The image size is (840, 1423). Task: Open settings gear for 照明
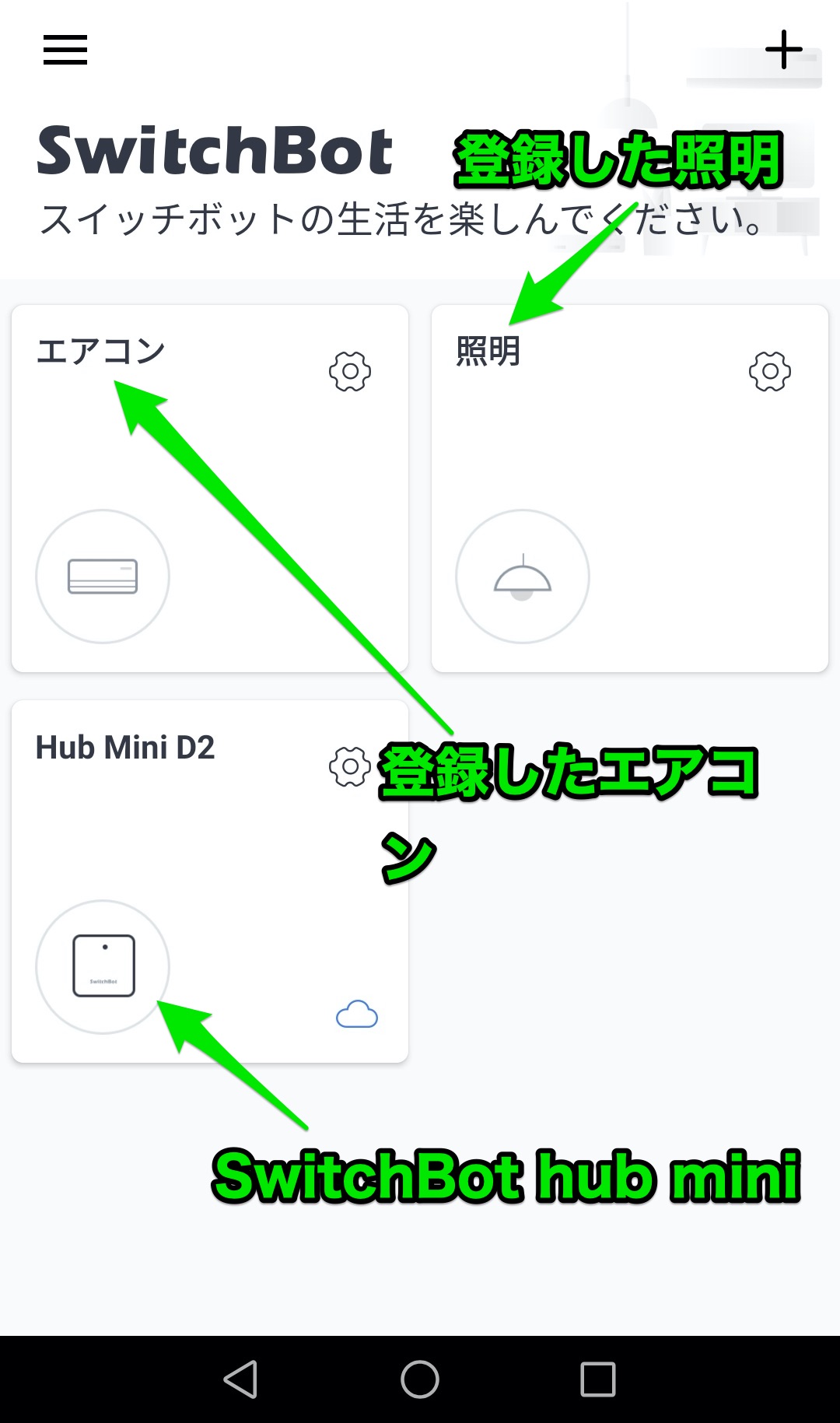770,371
